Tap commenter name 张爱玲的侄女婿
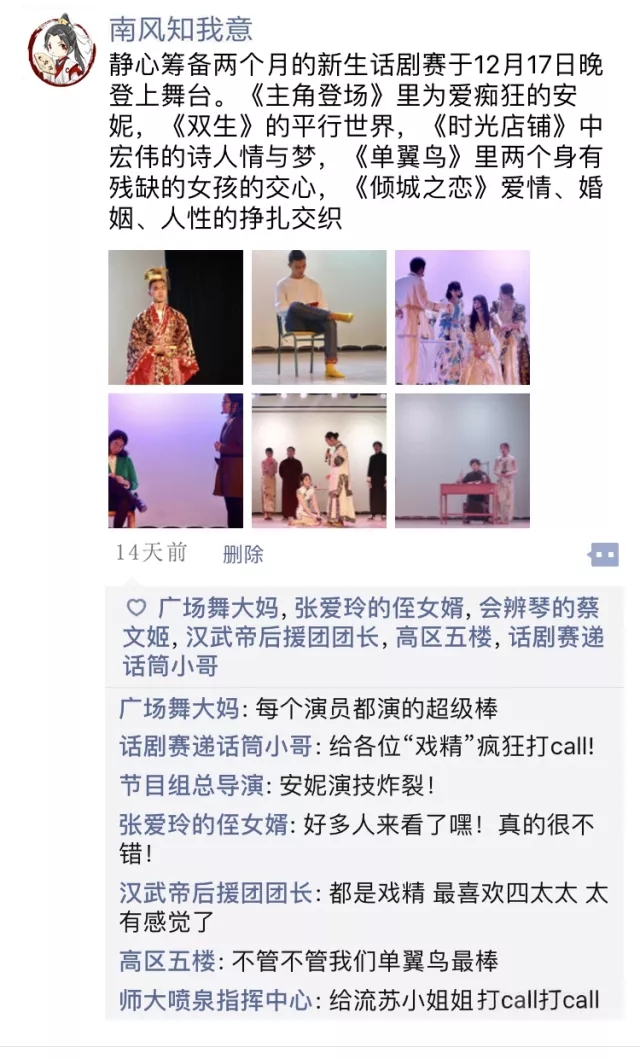The image size is (640, 1059). (x=203, y=825)
